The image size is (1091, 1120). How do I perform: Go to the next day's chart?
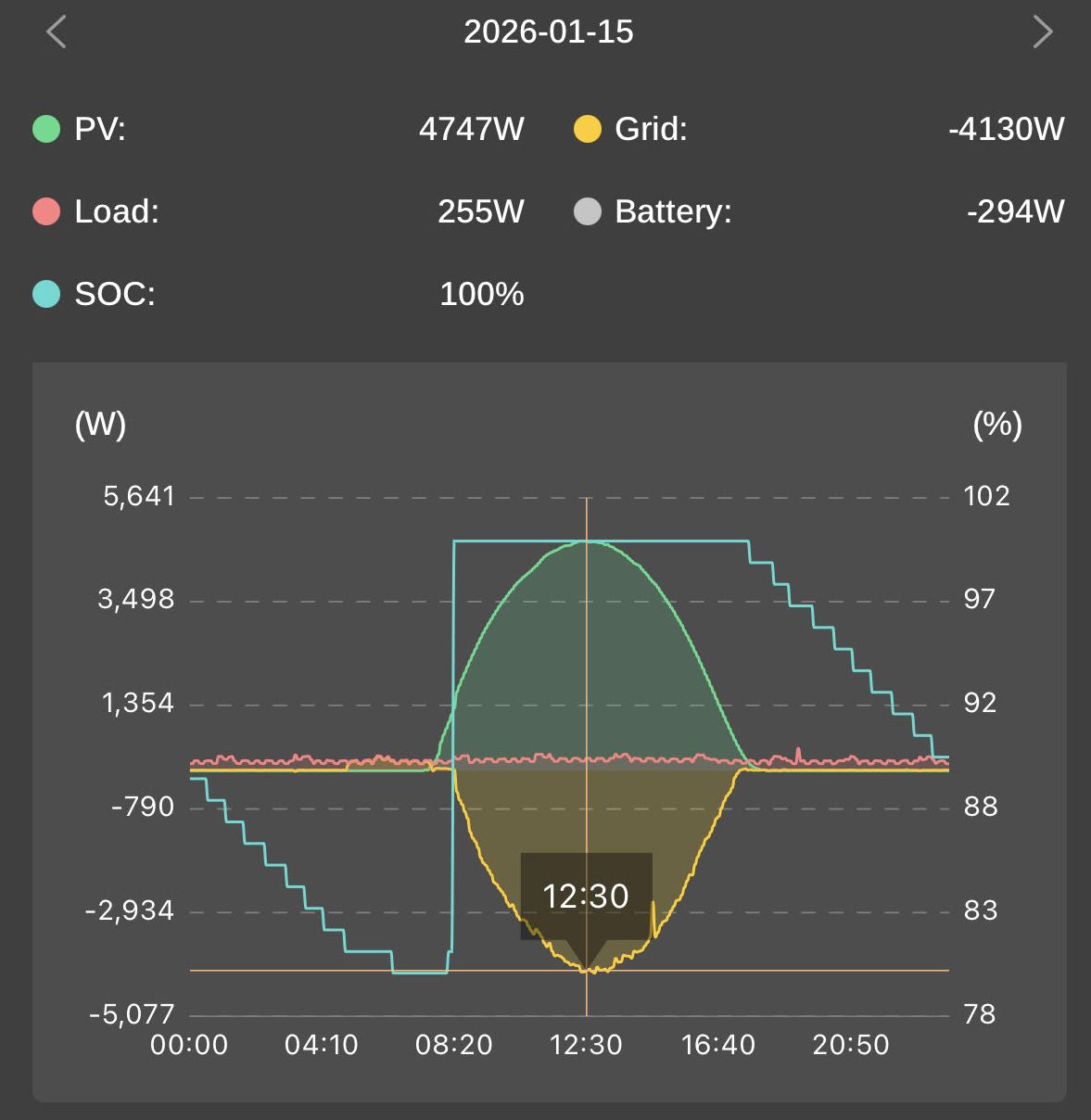coord(1042,32)
